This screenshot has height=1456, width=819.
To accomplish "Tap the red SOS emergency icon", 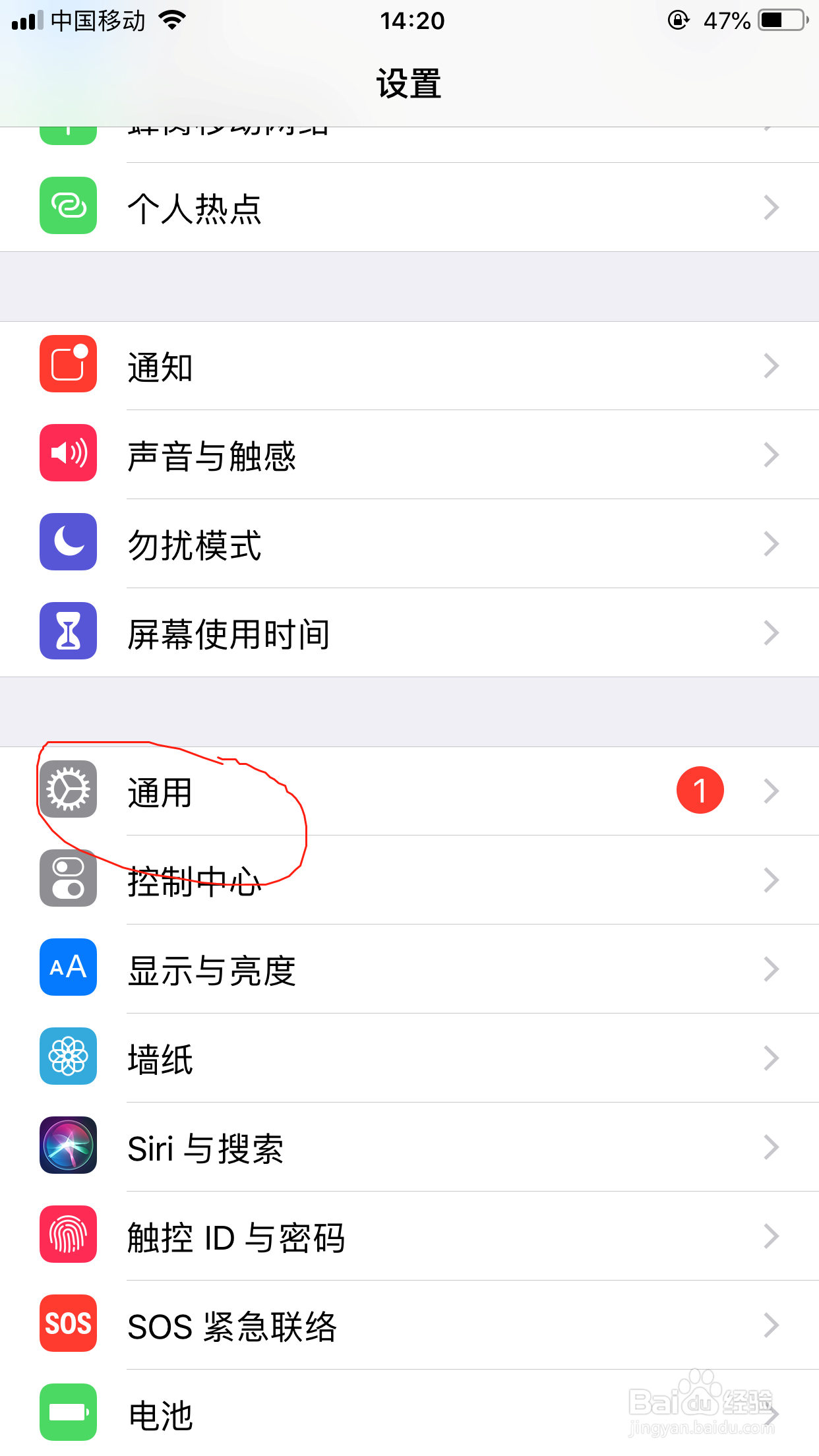I will click(68, 1324).
